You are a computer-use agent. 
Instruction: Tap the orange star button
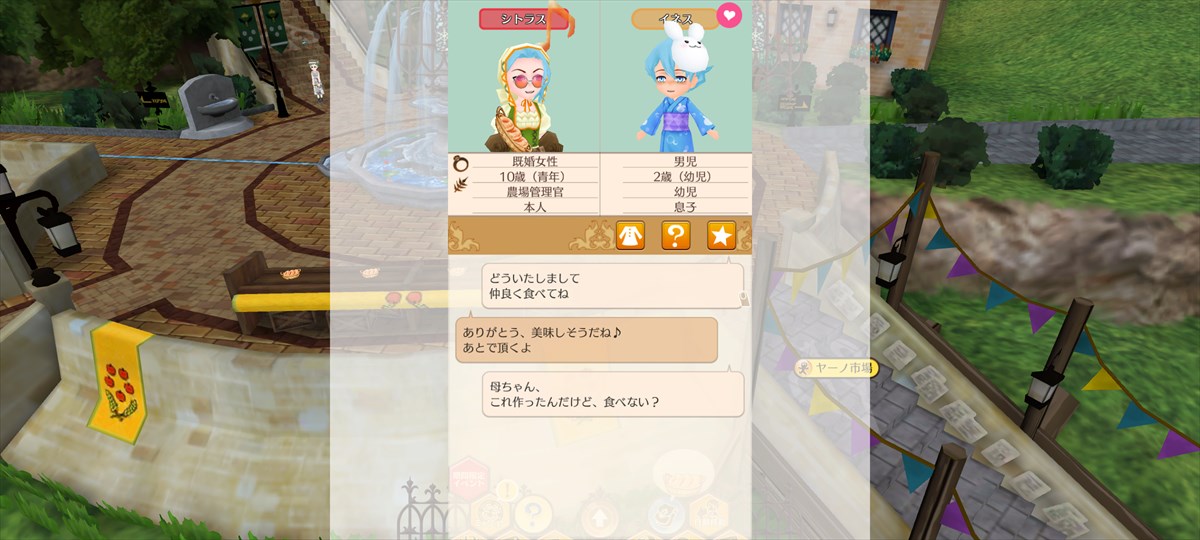(721, 236)
